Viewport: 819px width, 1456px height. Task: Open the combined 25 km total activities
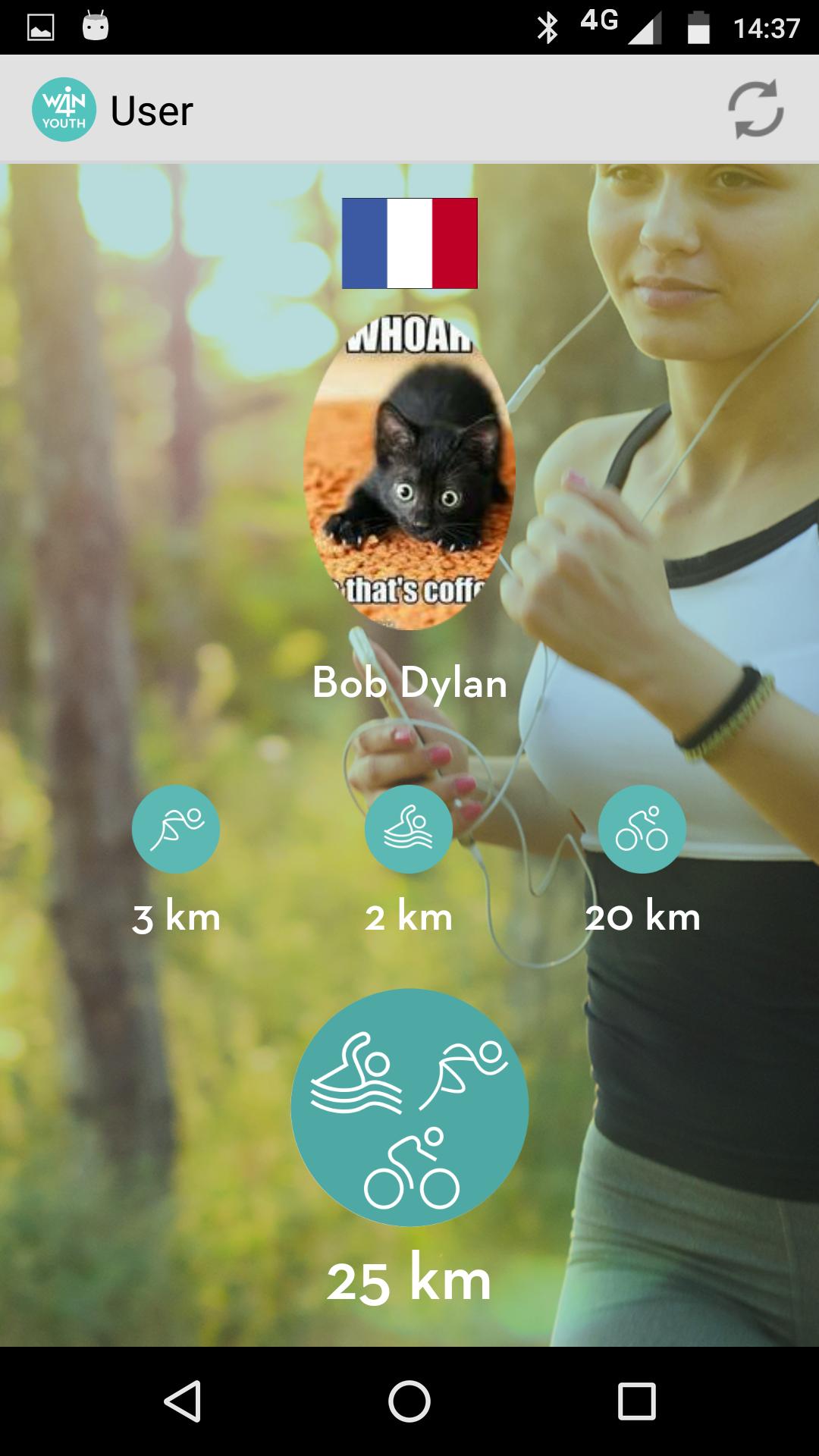(409, 1107)
